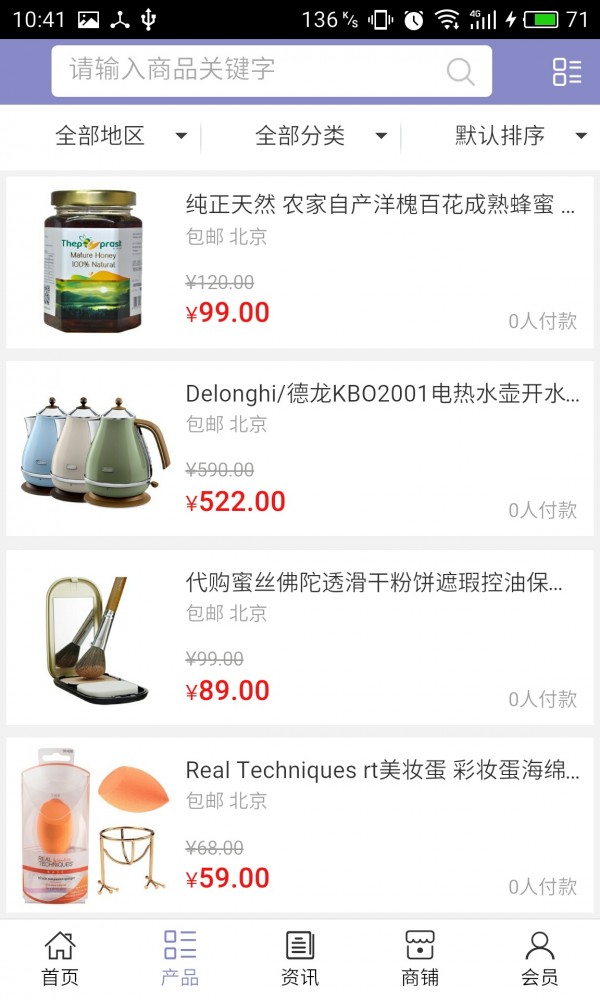Open the 洋槐百花成熟蜂蜜 honey listing
Screen dimensions: 600x1000
(380, 206)
